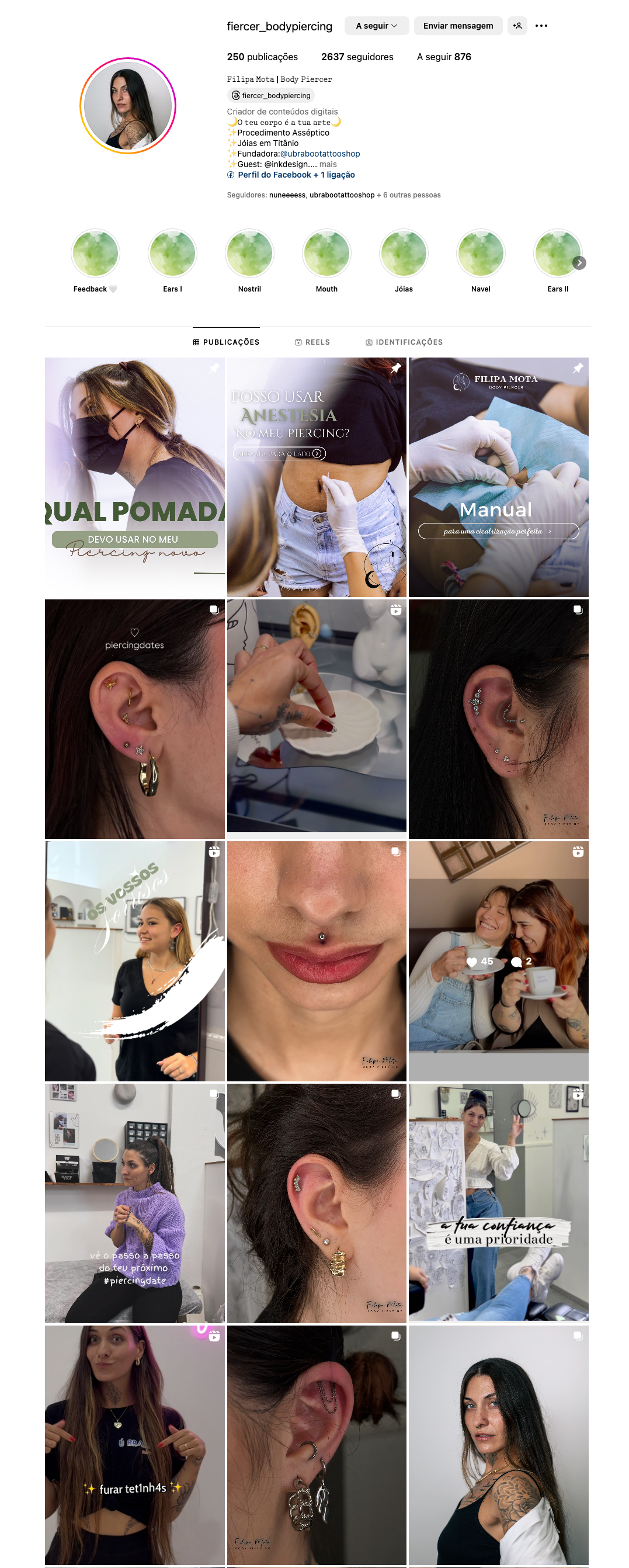Expand the bio with 'mais'
This screenshot has width=629, height=1568.
tap(328, 164)
